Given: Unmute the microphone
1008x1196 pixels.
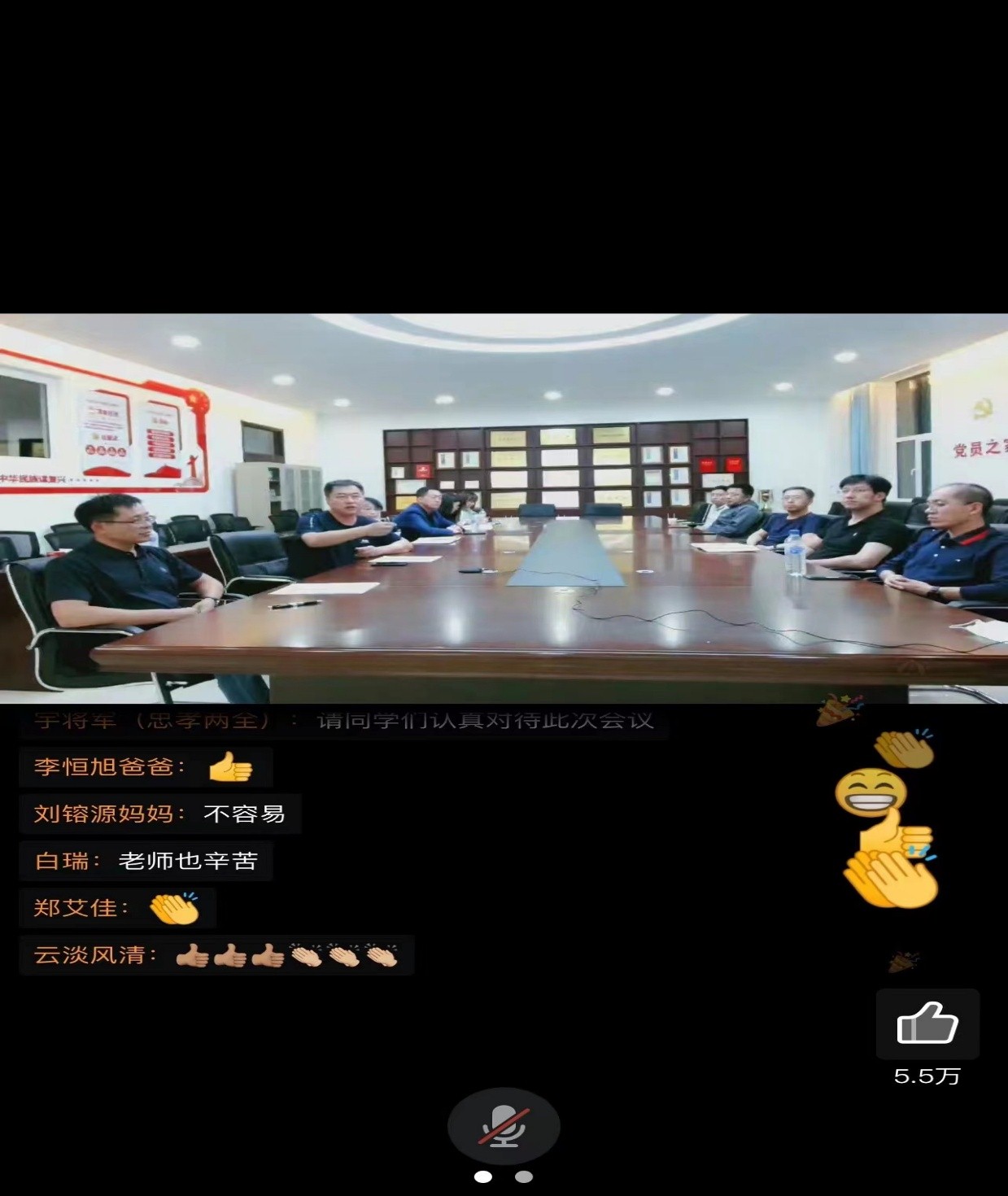Looking at the screenshot, I should click(504, 1126).
